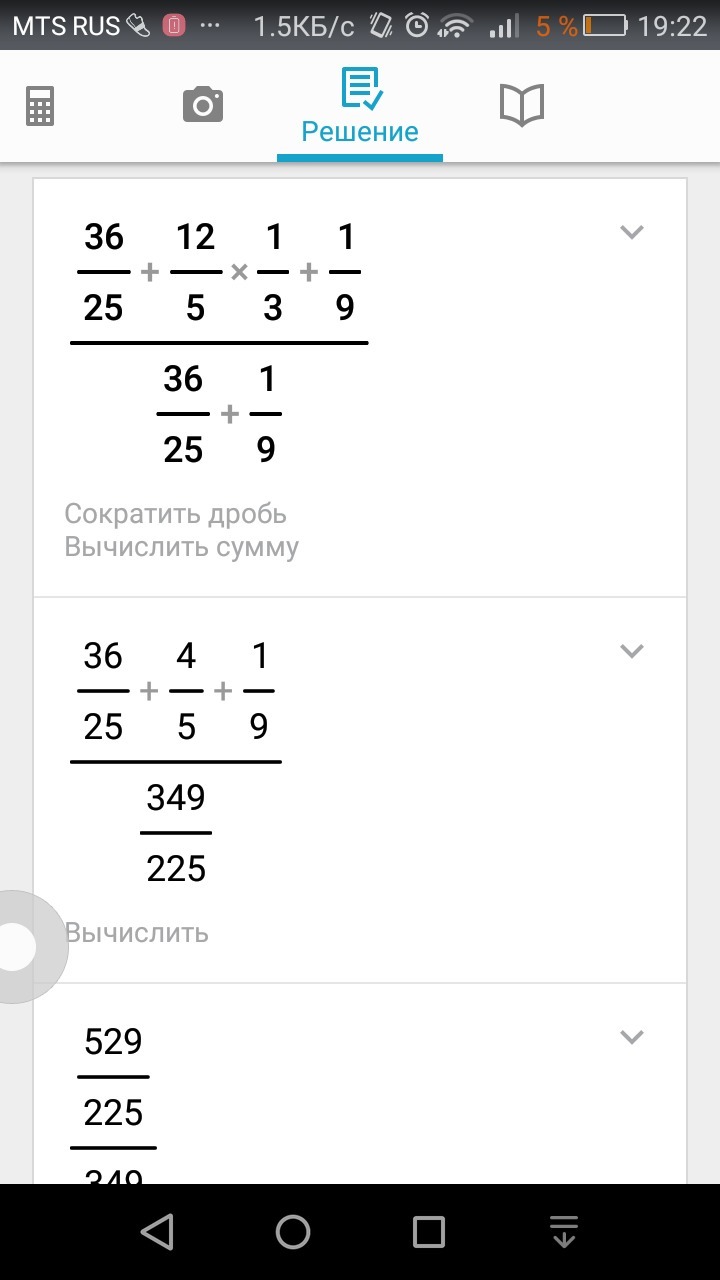The height and width of the screenshot is (1280, 720).
Task: Switch to the calculator tab
Action: coord(40,105)
